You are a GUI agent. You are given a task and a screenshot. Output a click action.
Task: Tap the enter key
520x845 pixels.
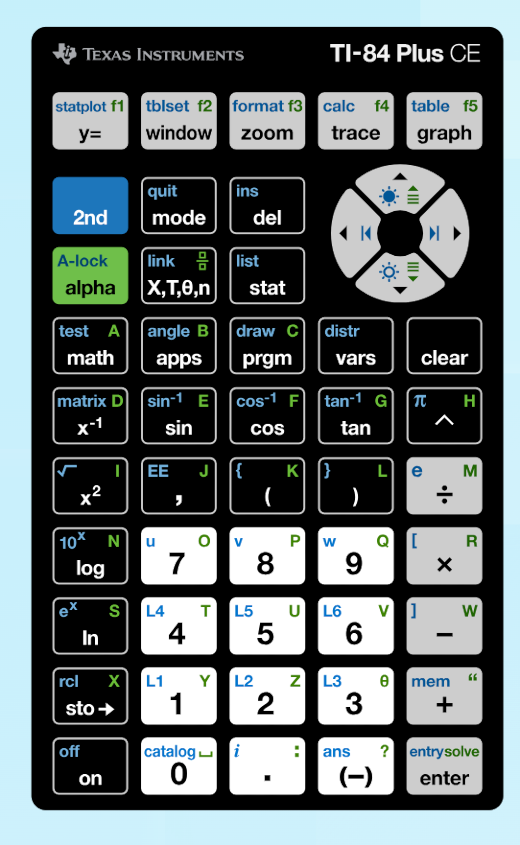[x=444, y=766]
